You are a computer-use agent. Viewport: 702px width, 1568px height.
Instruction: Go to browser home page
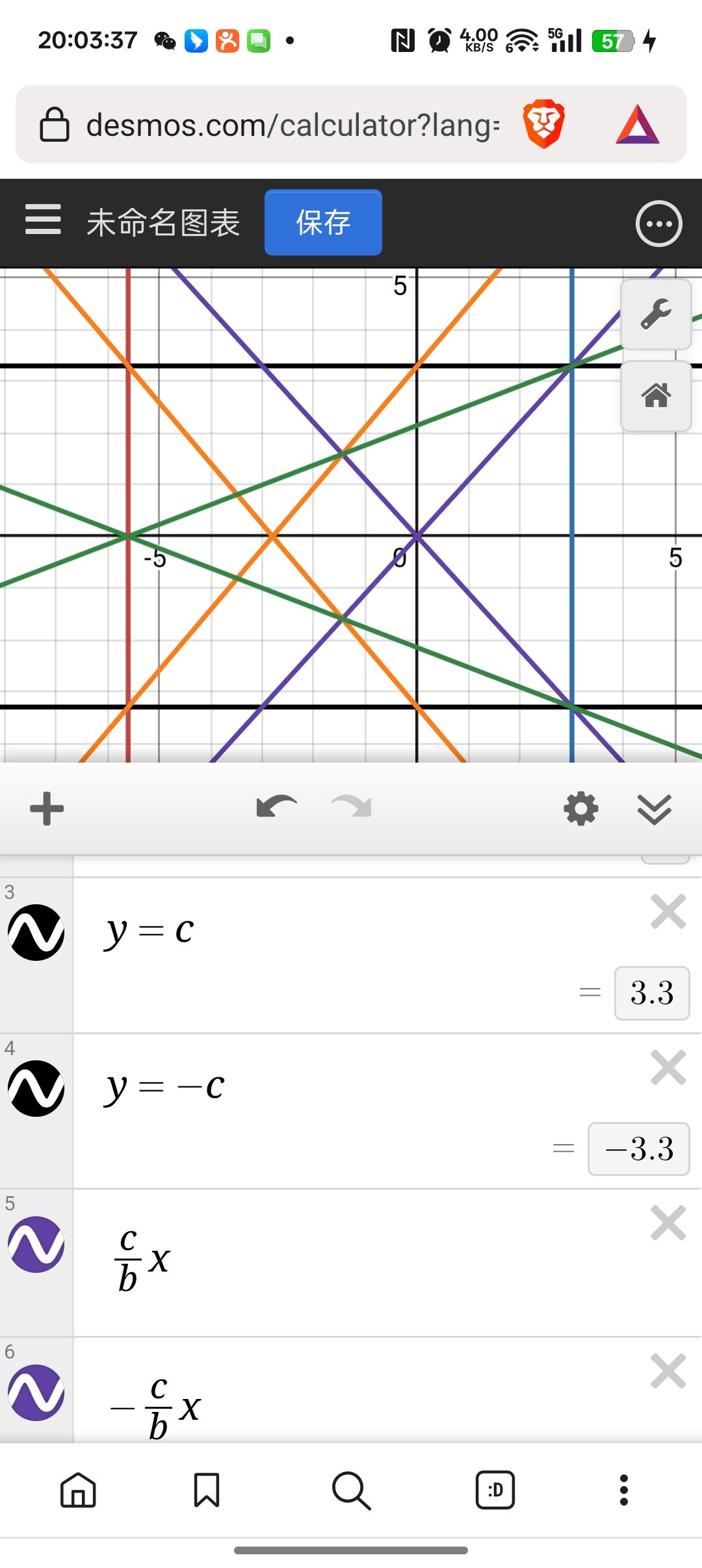78,1490
